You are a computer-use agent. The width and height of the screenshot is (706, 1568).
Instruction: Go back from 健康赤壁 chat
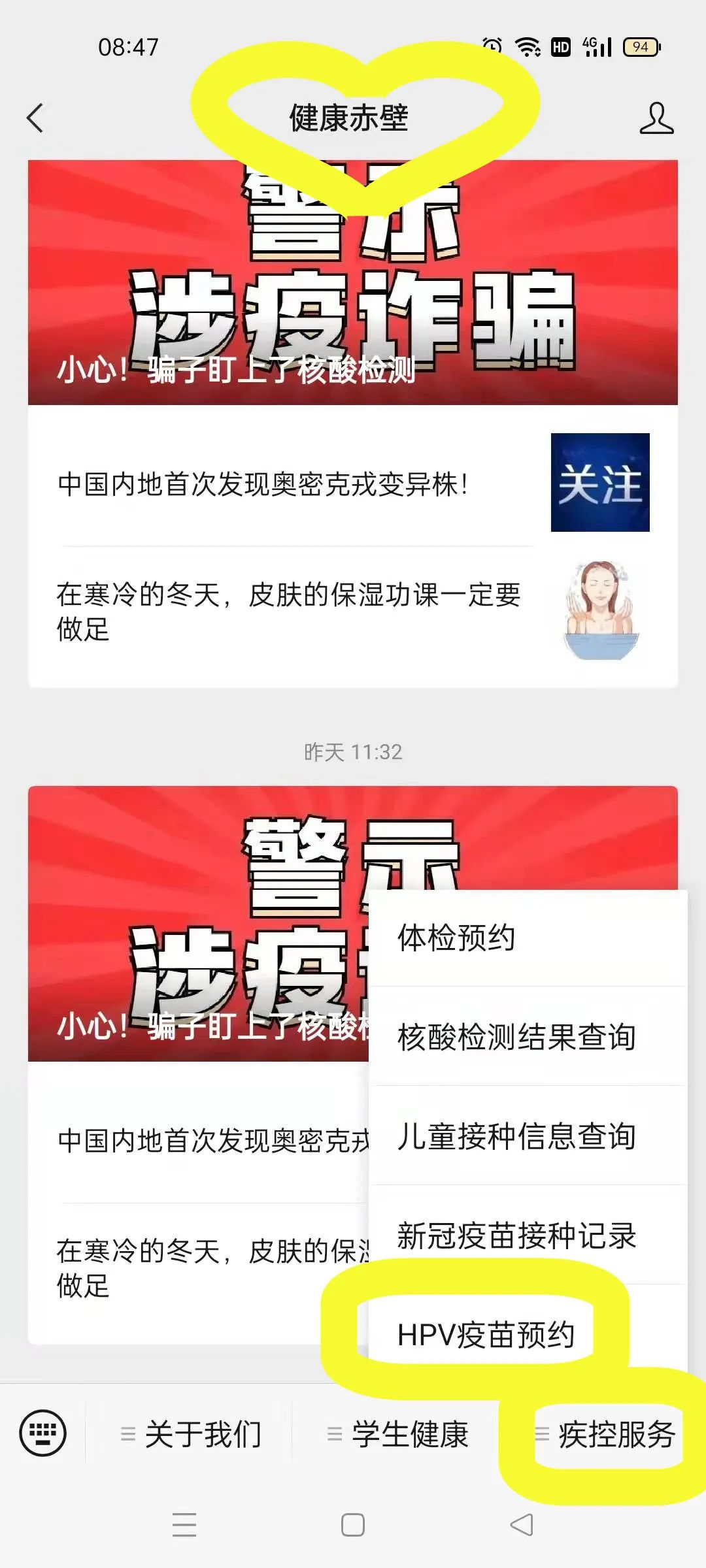click(x=35, y=118)
